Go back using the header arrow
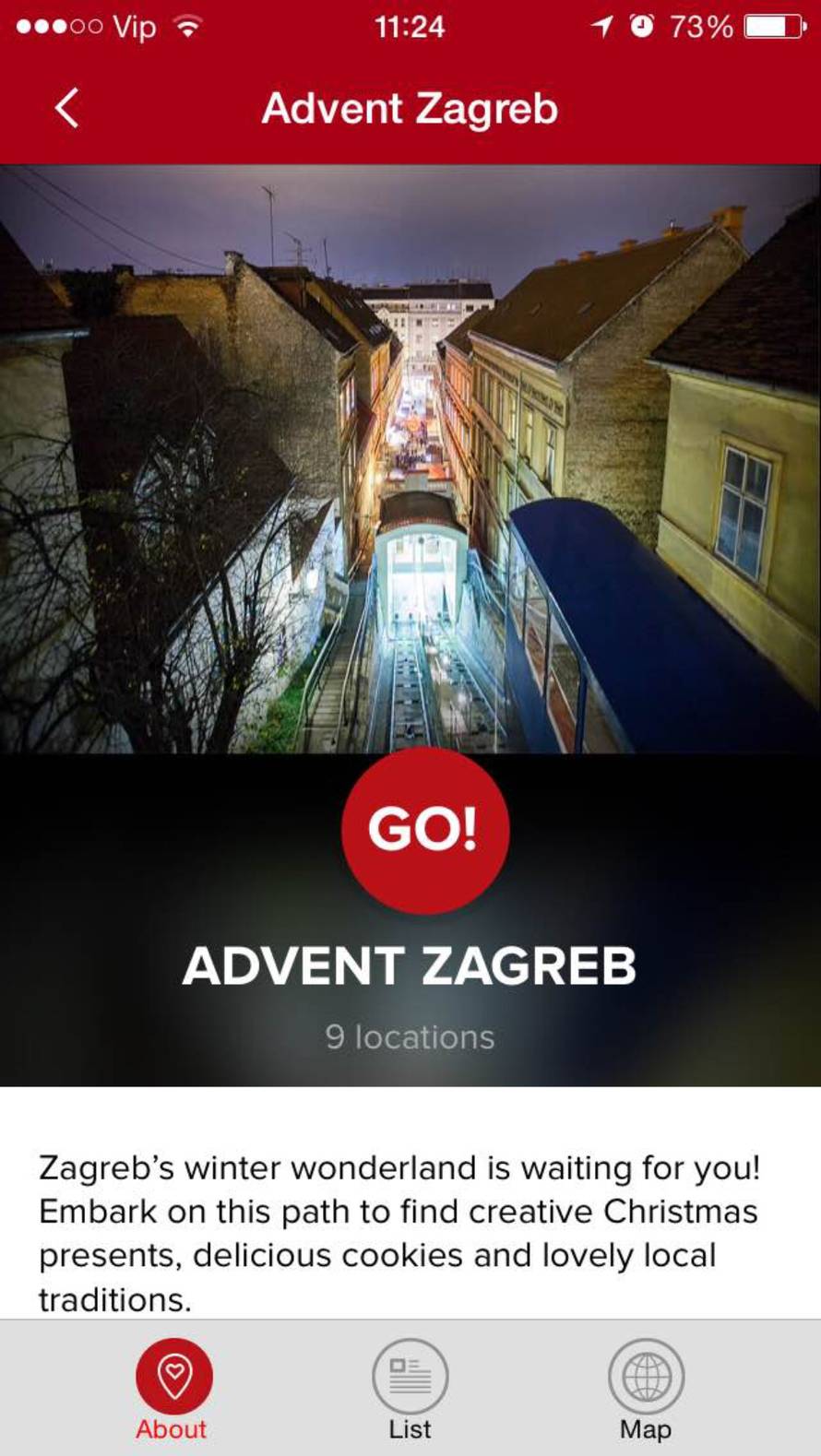Viewport: 821px width, 1456px height. [66, 109]
